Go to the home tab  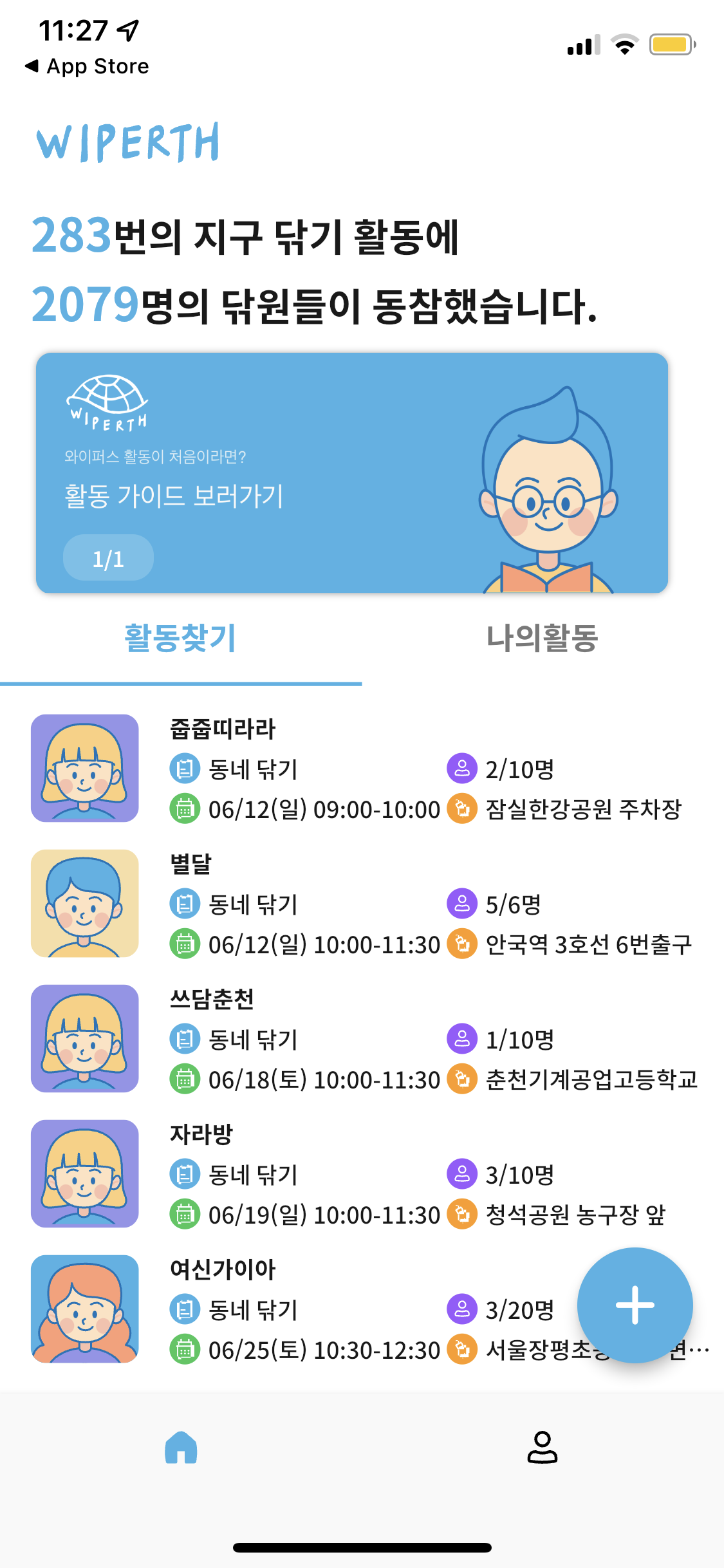pyautogui.click(x=181, y=1447)
